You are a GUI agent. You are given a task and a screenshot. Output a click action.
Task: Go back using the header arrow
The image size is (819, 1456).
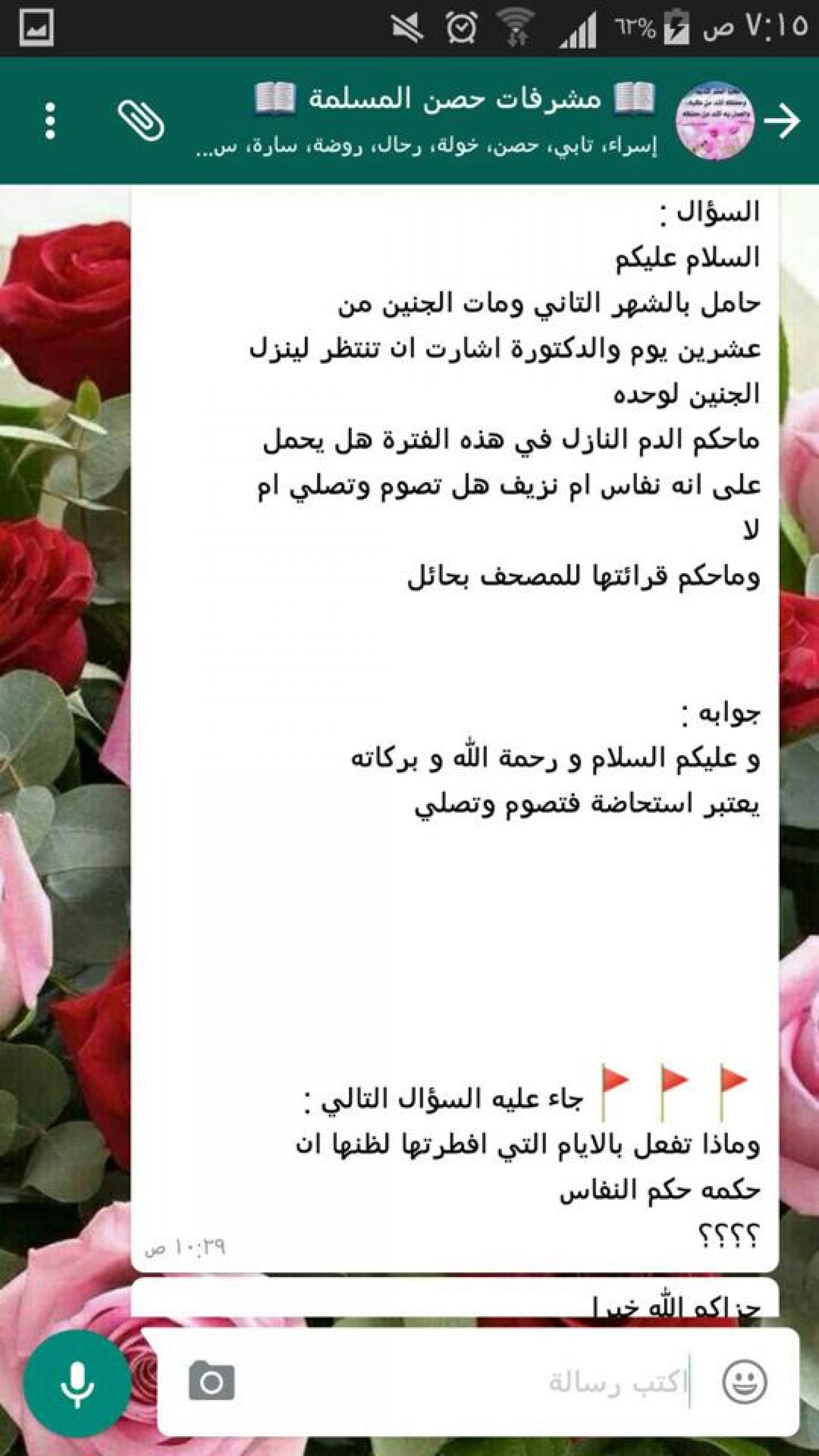pos(783,120)
